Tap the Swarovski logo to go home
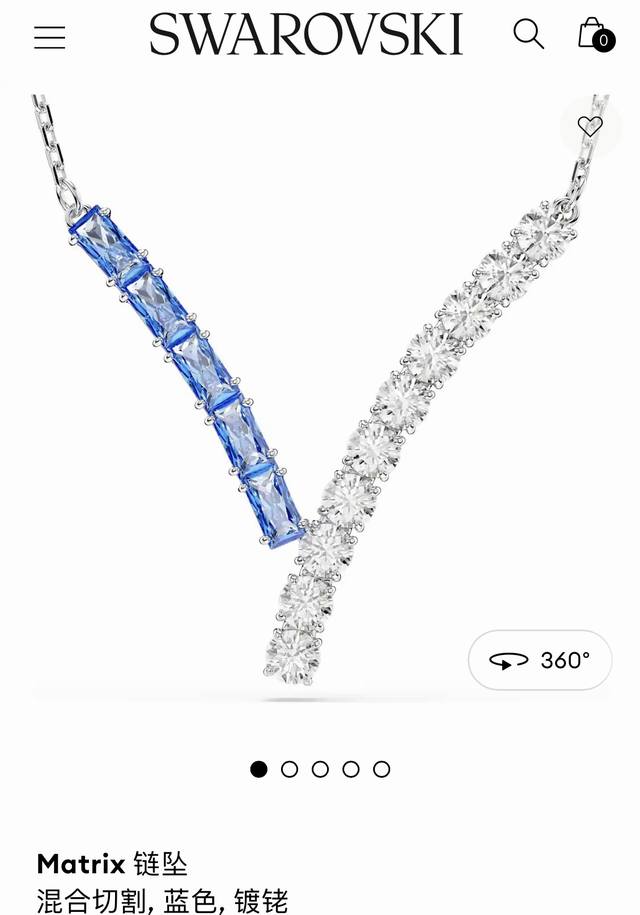 pos(306,35)
